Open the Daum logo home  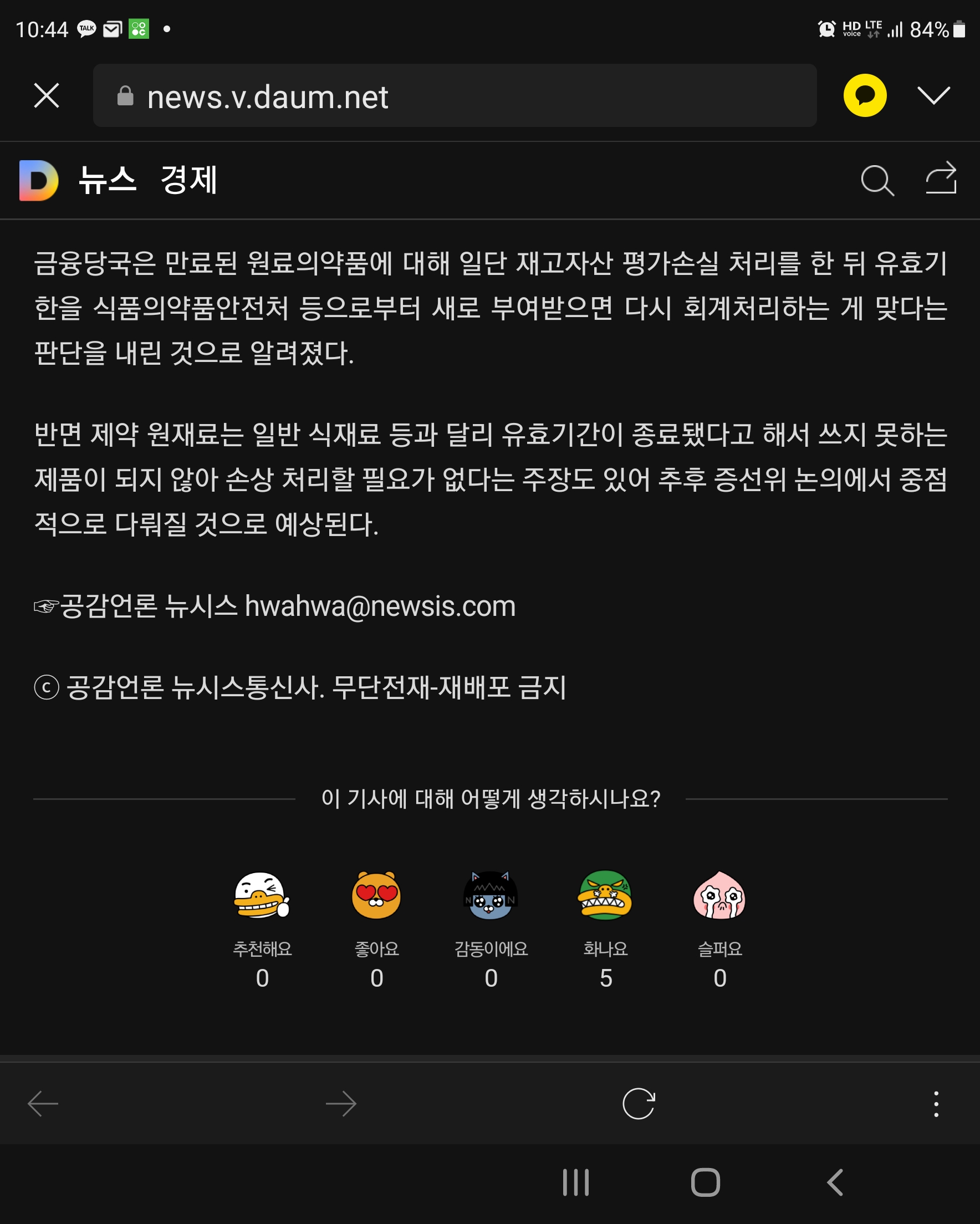pyautogui.click(x=39, y=181)
